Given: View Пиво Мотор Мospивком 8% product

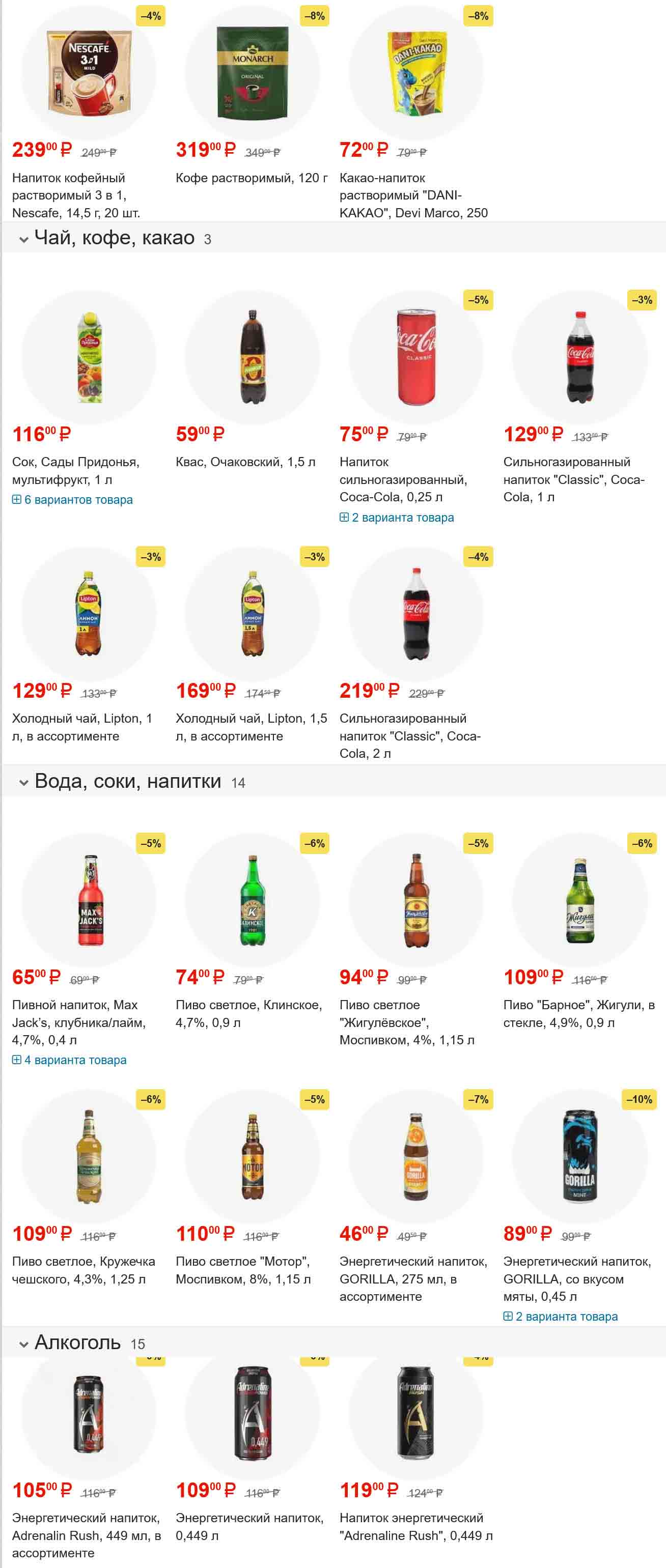Looking at the screenshot, I should 243,1270.
